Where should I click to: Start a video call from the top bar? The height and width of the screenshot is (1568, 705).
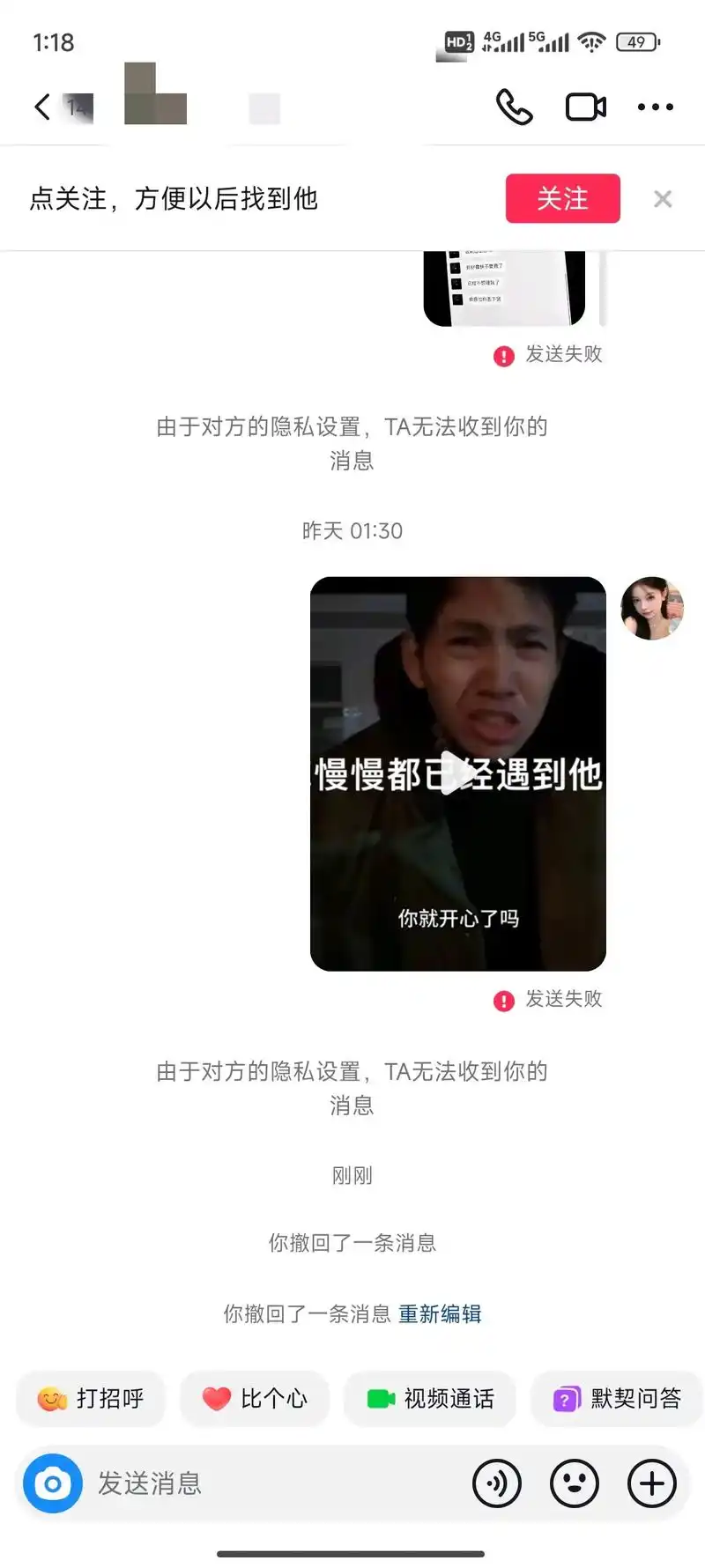(585, 107)
